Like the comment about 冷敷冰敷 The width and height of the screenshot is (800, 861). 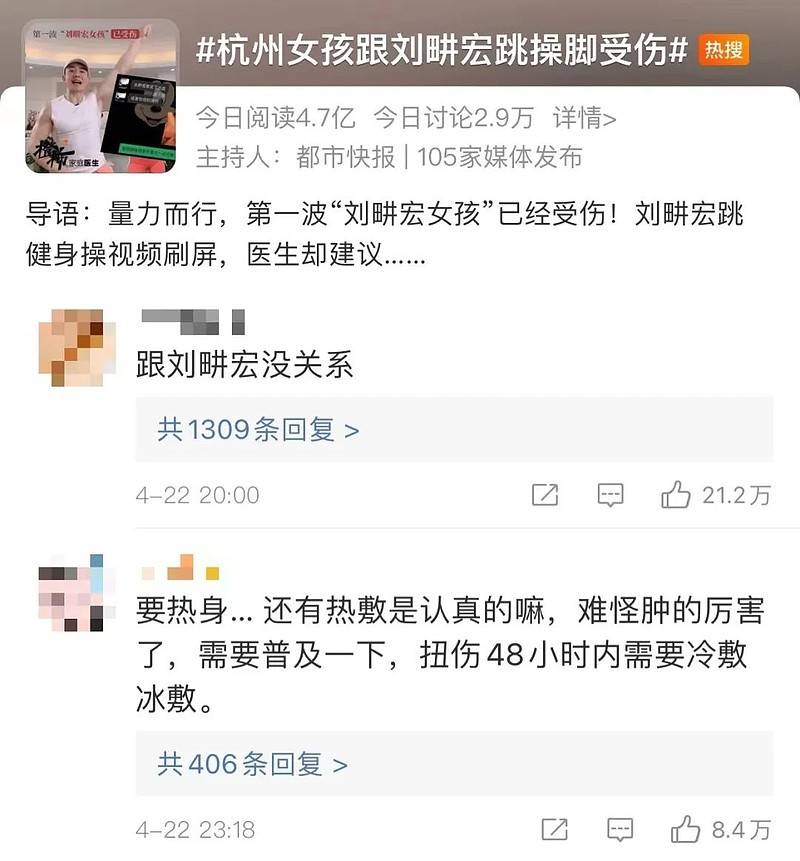coord(685,829)
